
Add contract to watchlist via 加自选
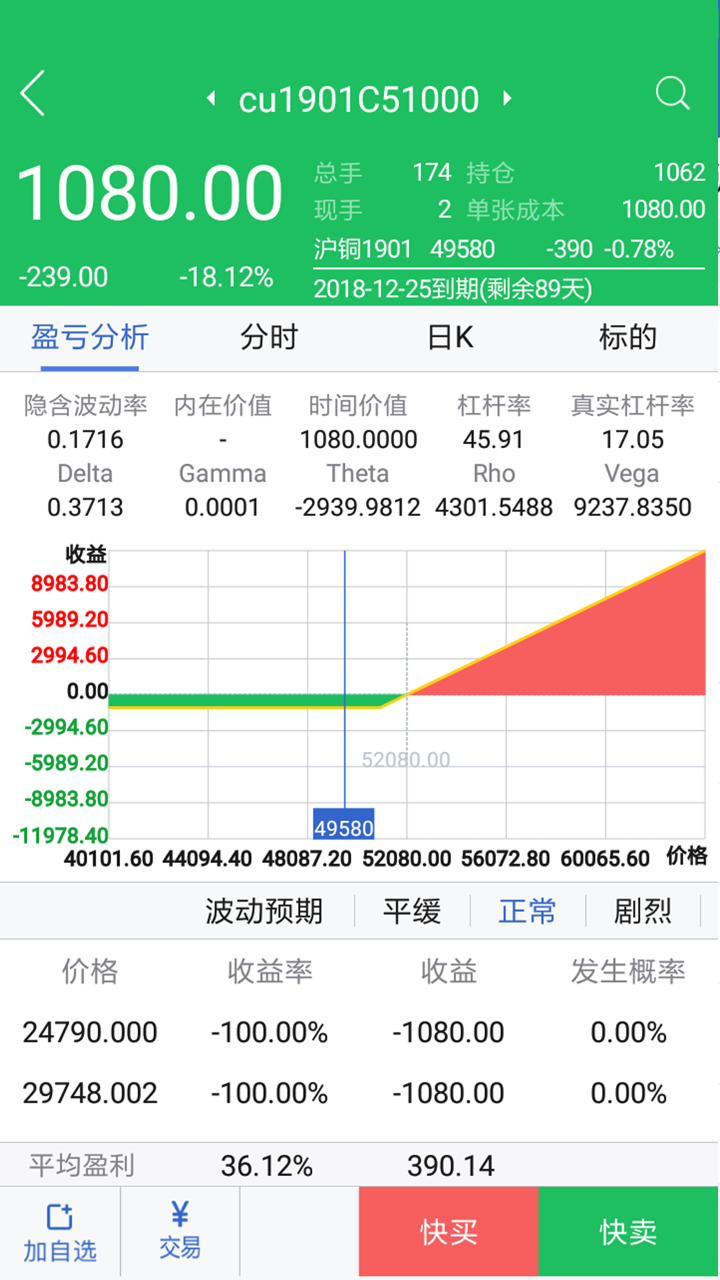click(60, 1232)
